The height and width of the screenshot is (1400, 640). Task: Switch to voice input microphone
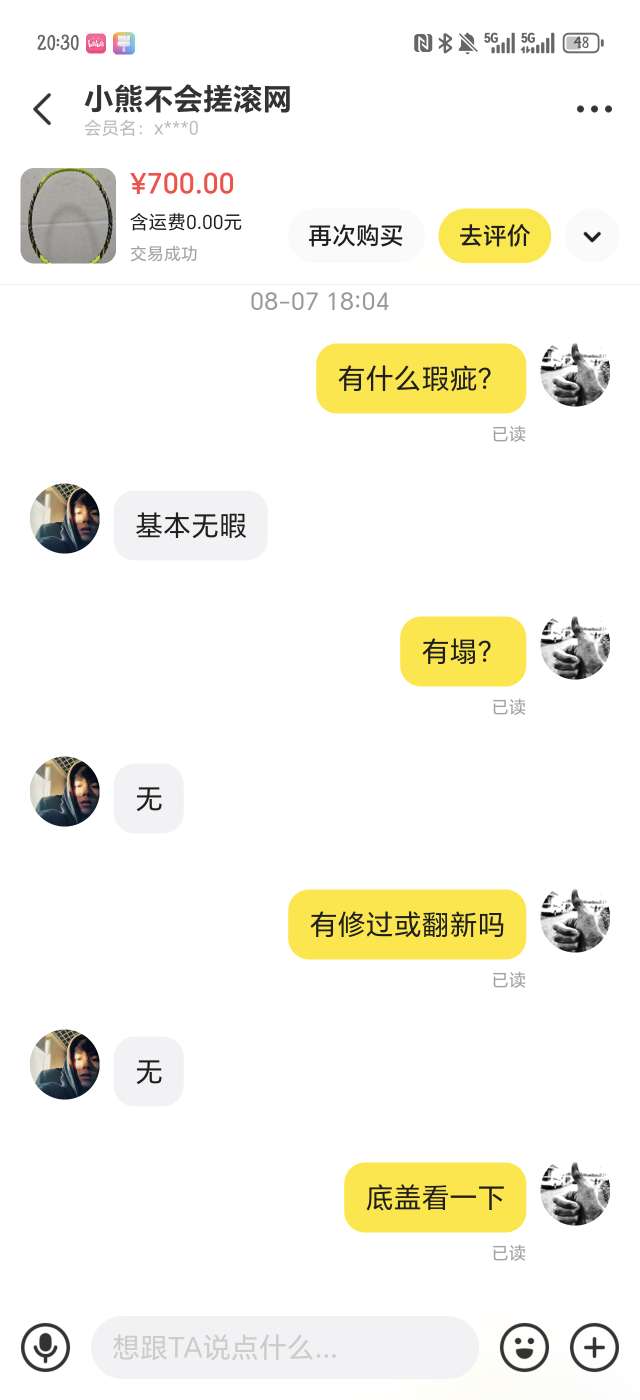(45, 1347)
